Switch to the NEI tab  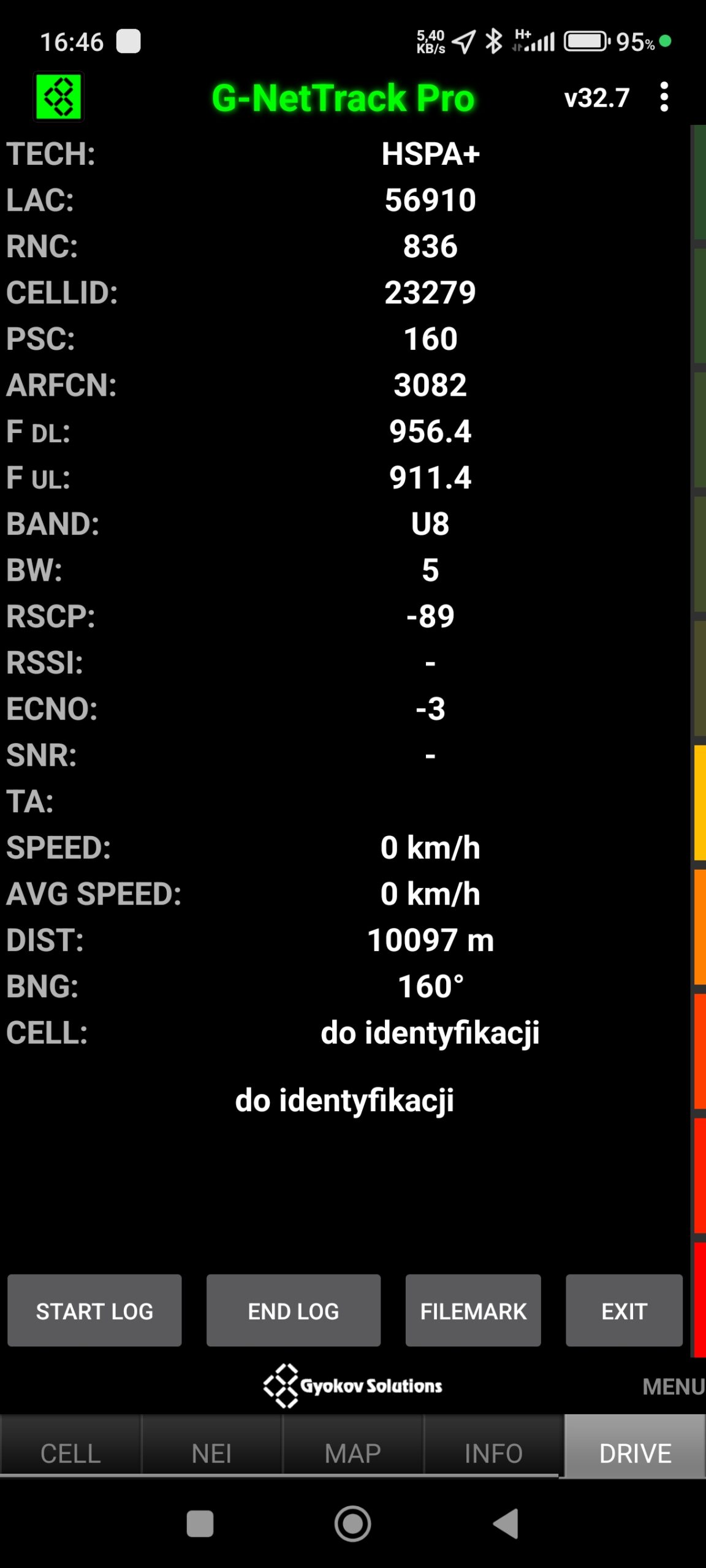click(x=211, y=1453)
